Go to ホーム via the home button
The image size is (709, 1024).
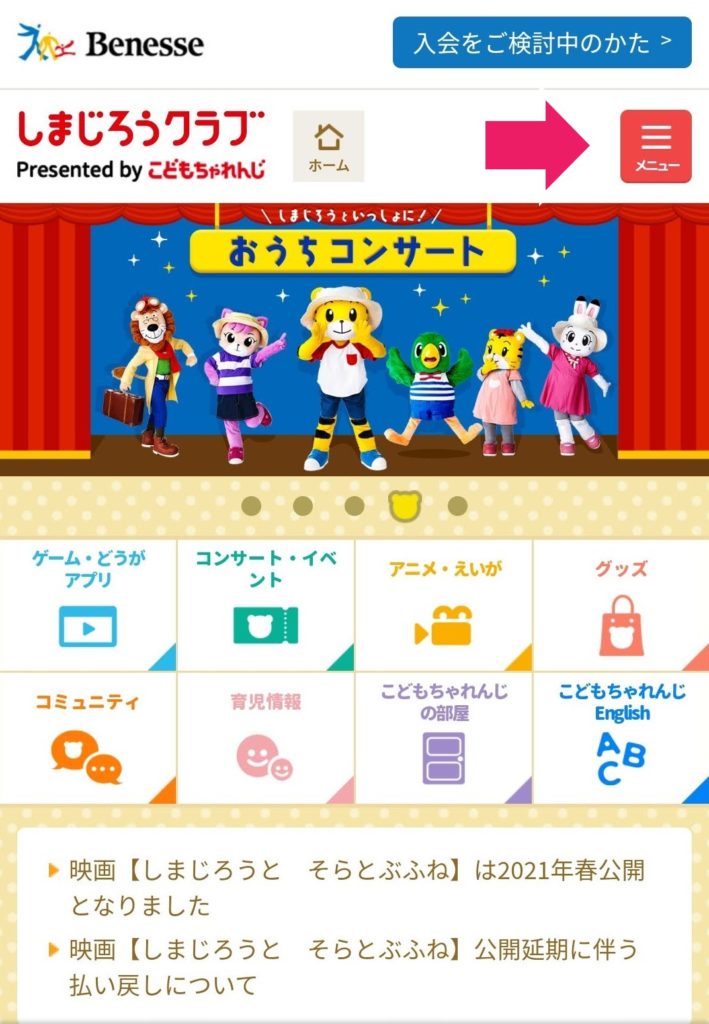[x=328, y=146]
